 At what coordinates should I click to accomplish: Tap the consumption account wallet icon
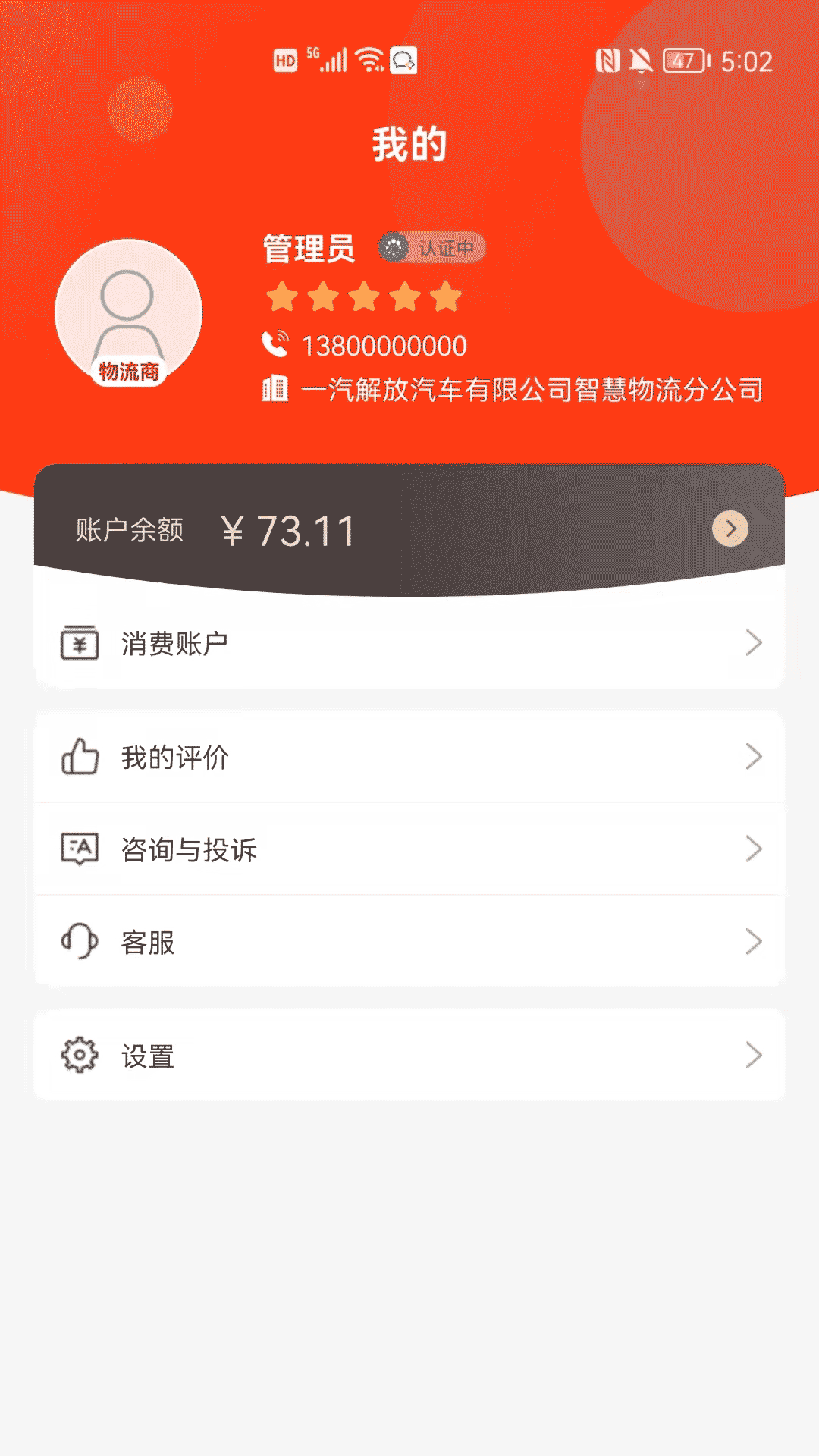click(x=78, y=643)
